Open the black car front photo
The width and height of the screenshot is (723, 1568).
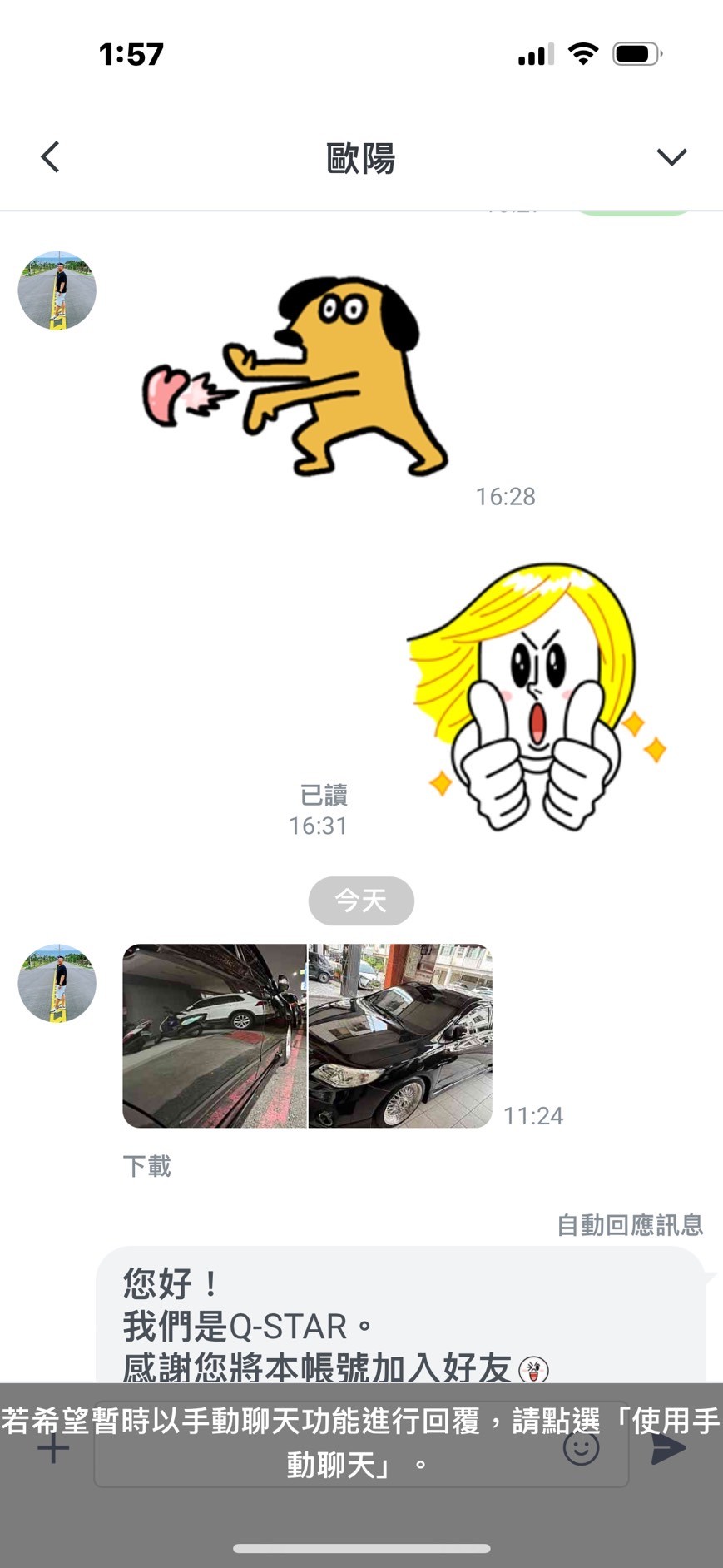coord(400,1035)
